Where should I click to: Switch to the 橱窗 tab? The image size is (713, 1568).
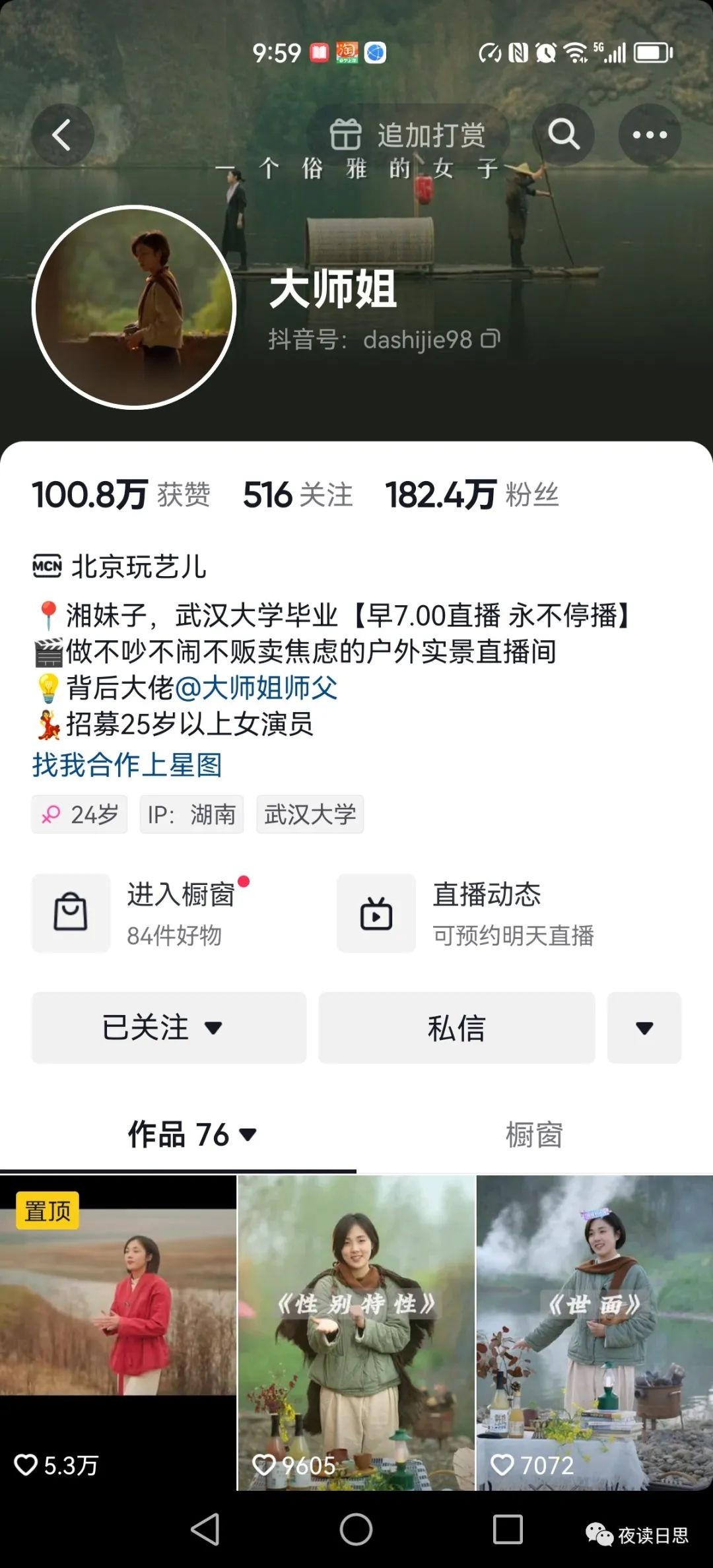[533, 1135]
